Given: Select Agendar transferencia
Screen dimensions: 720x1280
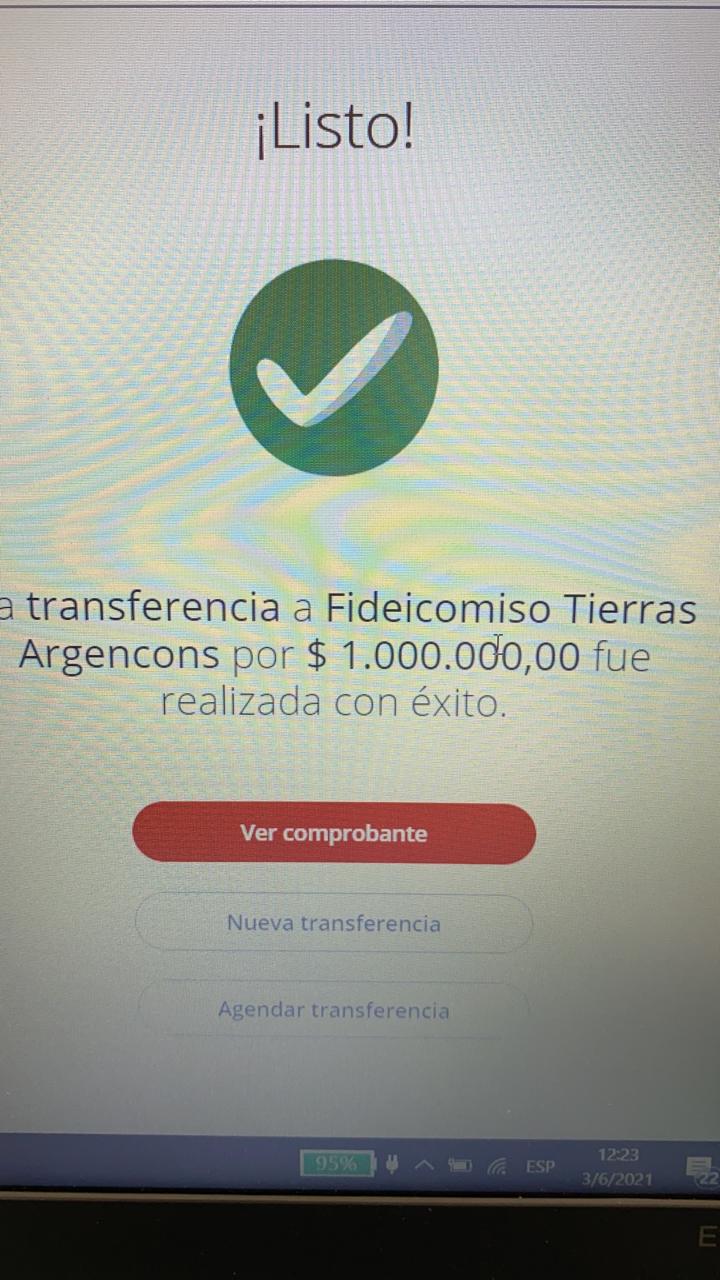Looking at the screenshot, I should coord(334,1010).
